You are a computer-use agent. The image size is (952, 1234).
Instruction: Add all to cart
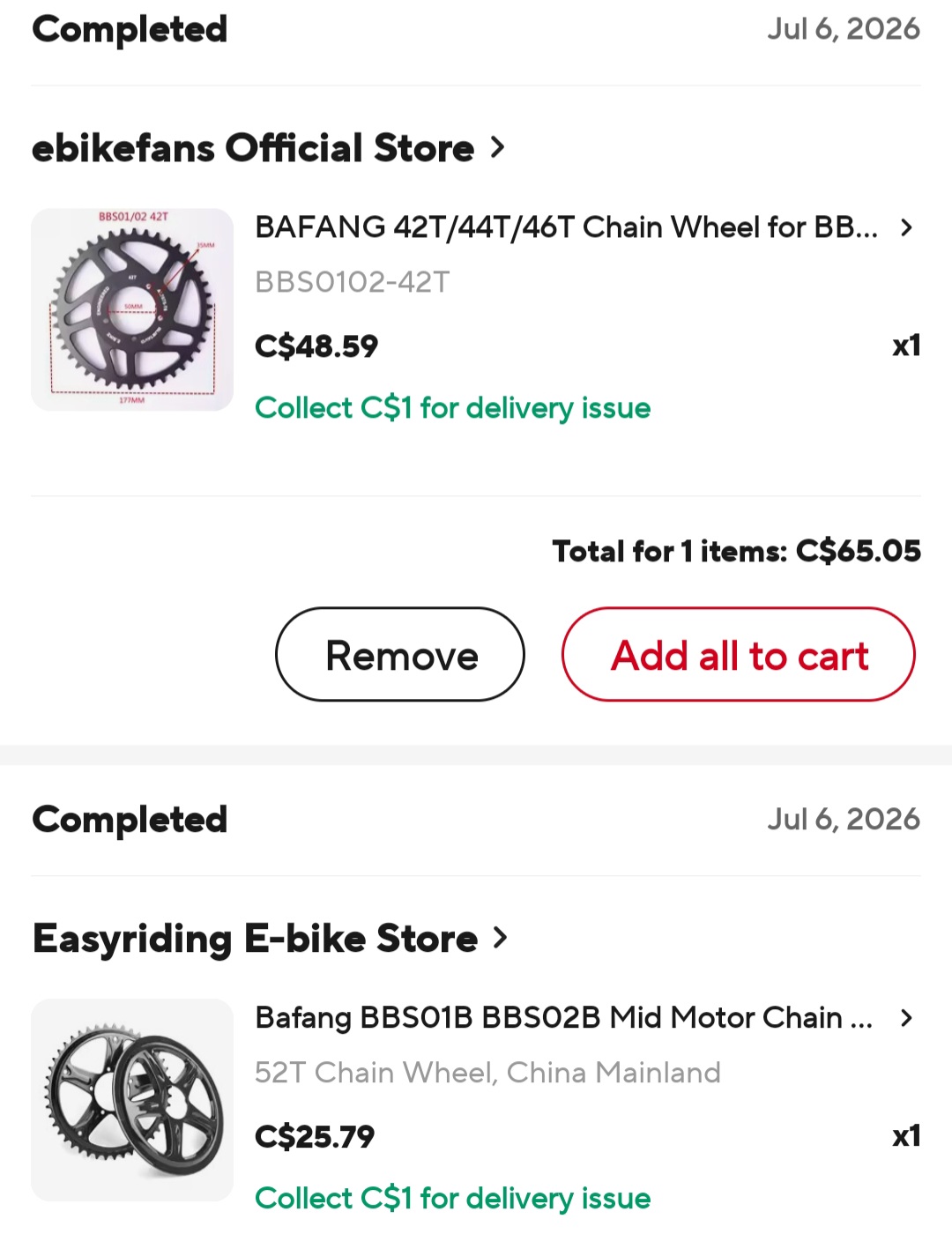739,654
